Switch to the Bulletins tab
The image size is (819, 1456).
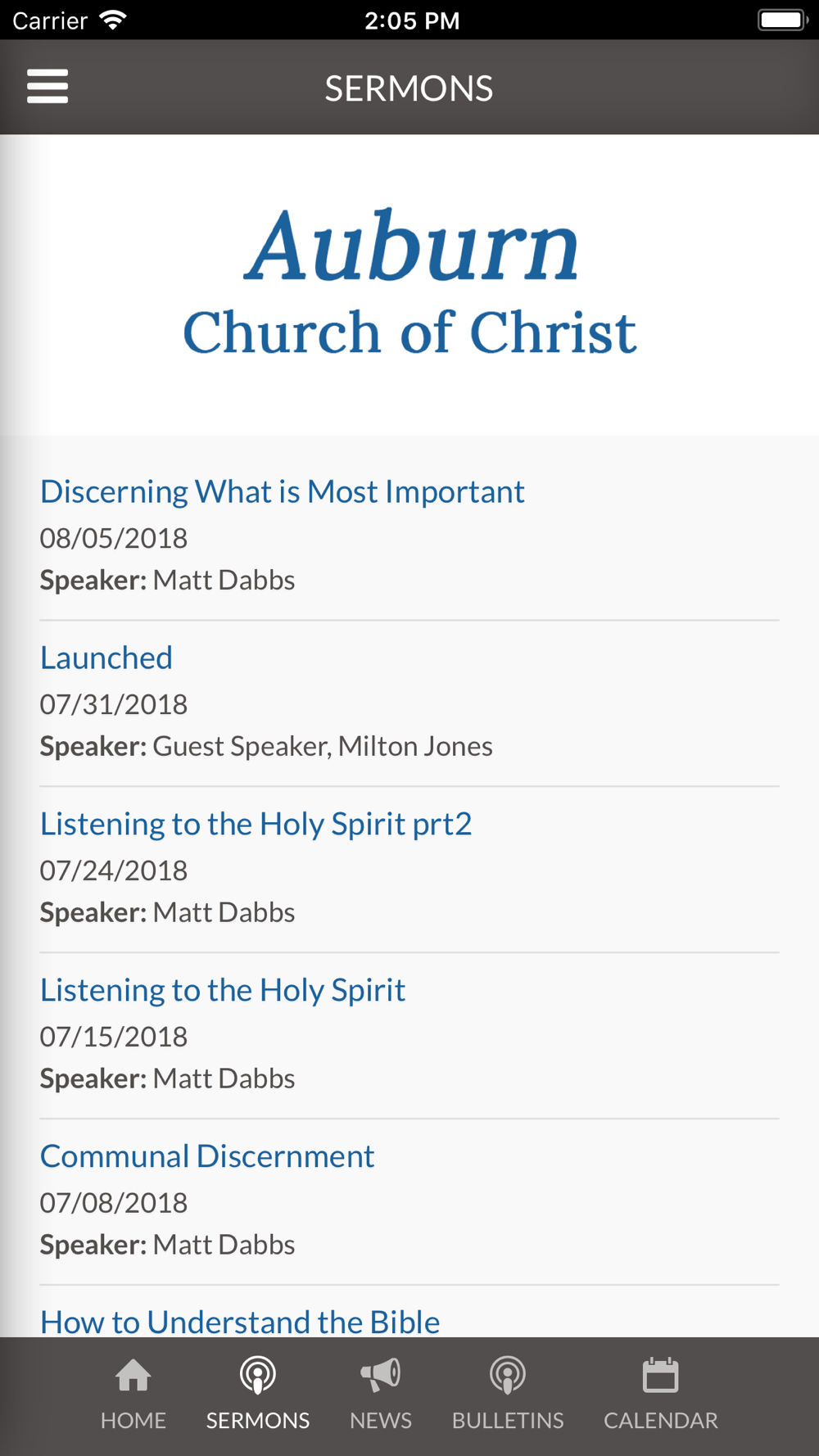(x=508, y=1395)
